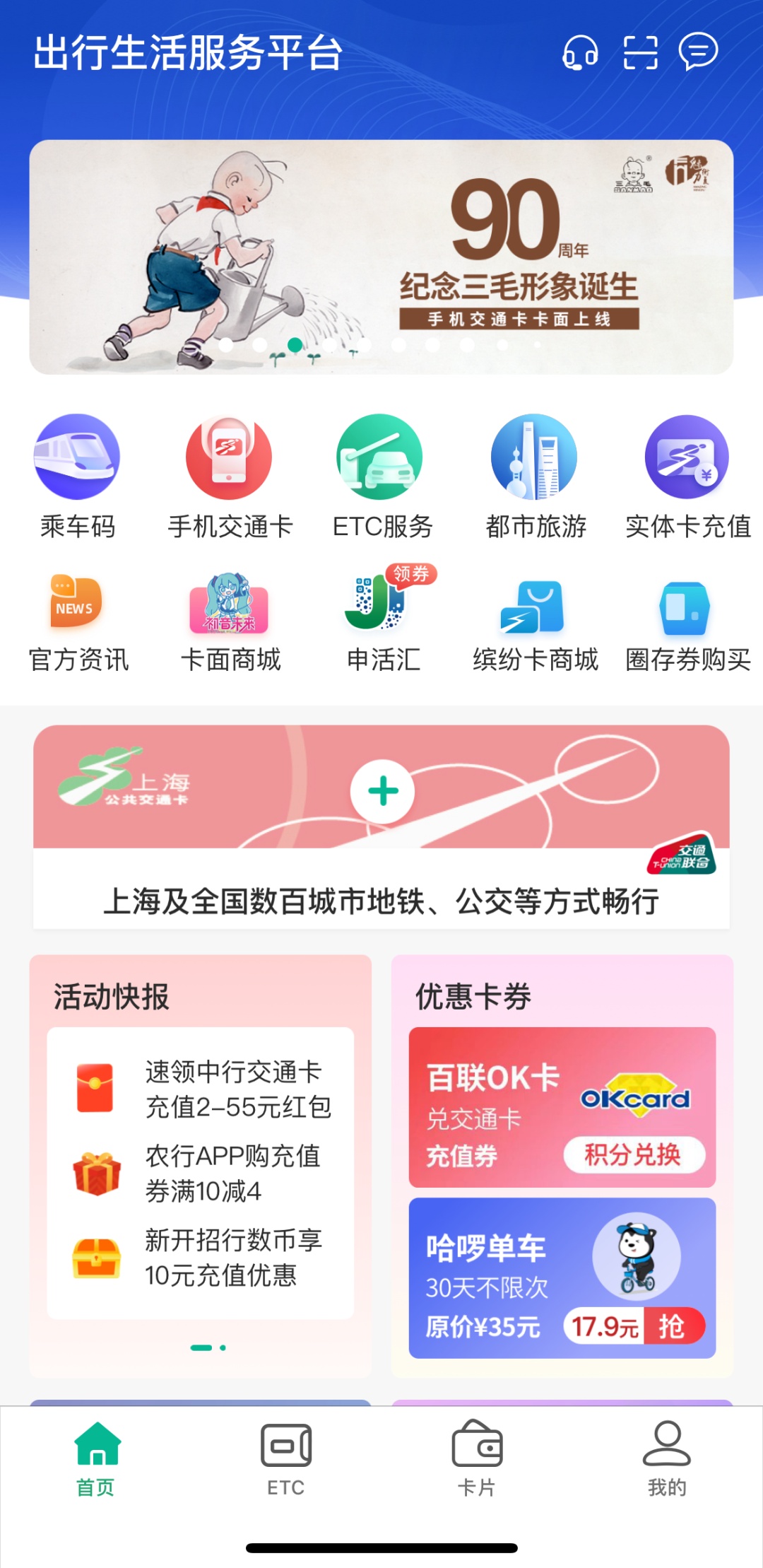This screenshot has height=1568, width=763.
Task: Tap 抢 on 哈啰单车 offer
Action: (672, 1326)
